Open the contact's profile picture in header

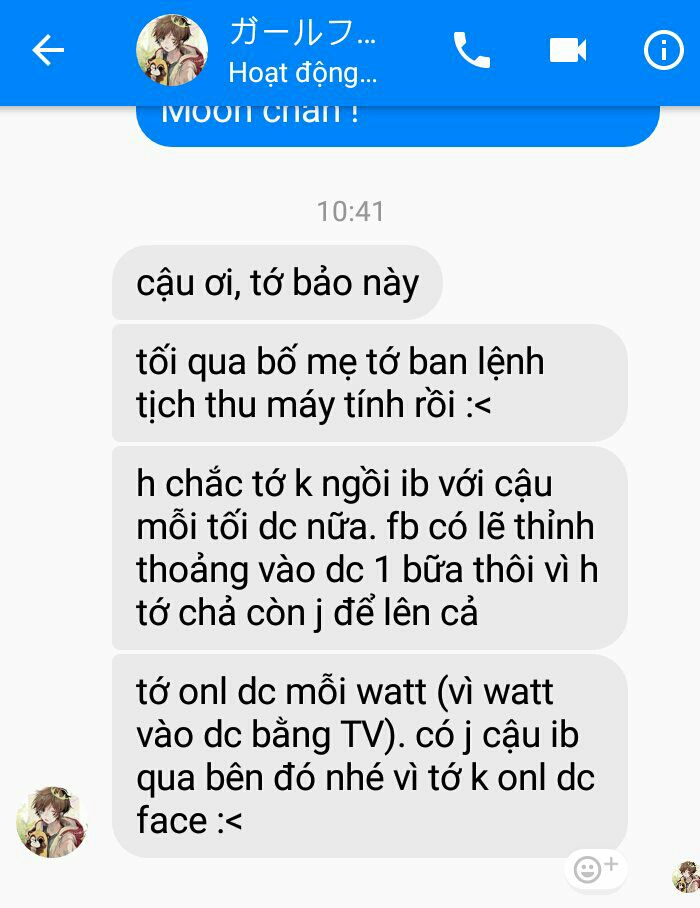coord(172,50)
